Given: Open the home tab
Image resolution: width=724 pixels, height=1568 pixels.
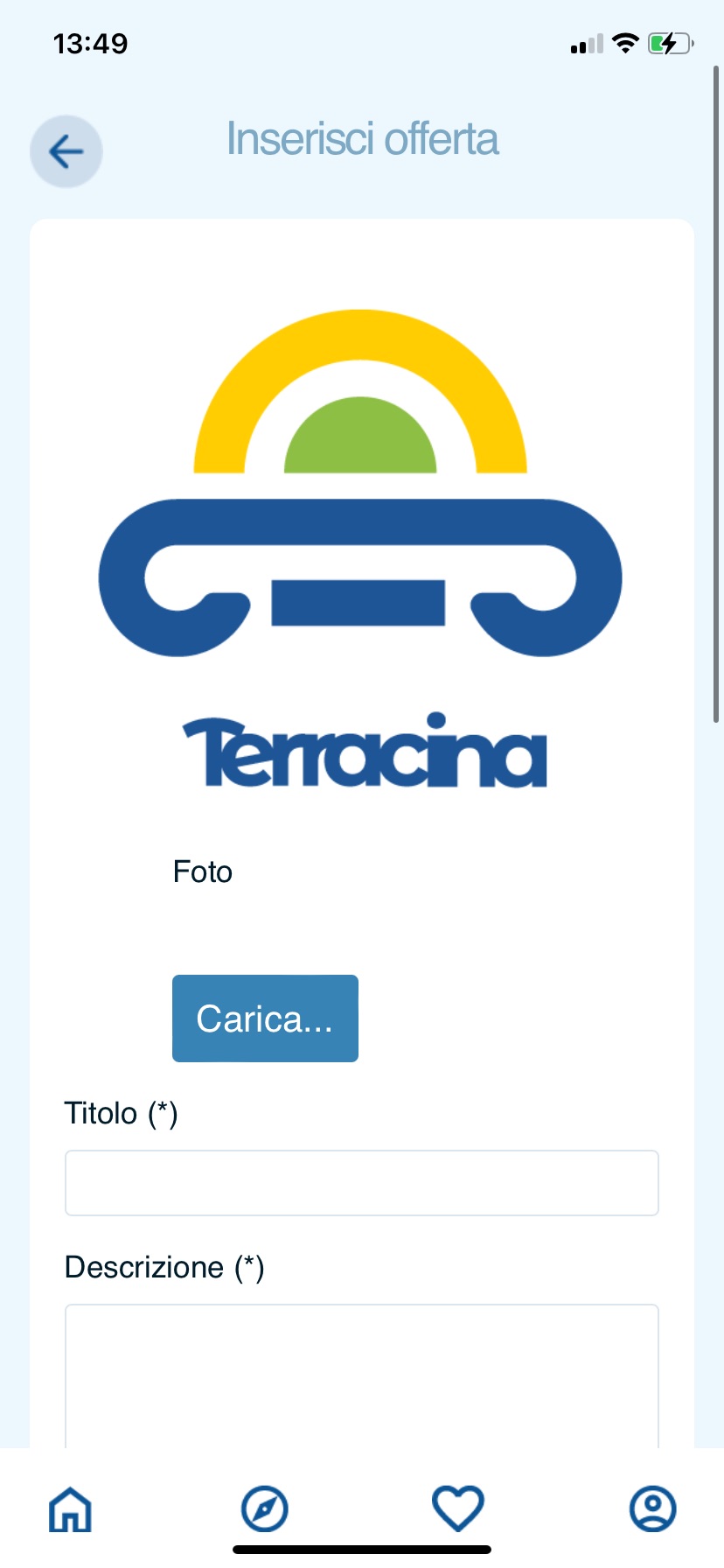Looking at the screenshot, I should (71, 1508).
